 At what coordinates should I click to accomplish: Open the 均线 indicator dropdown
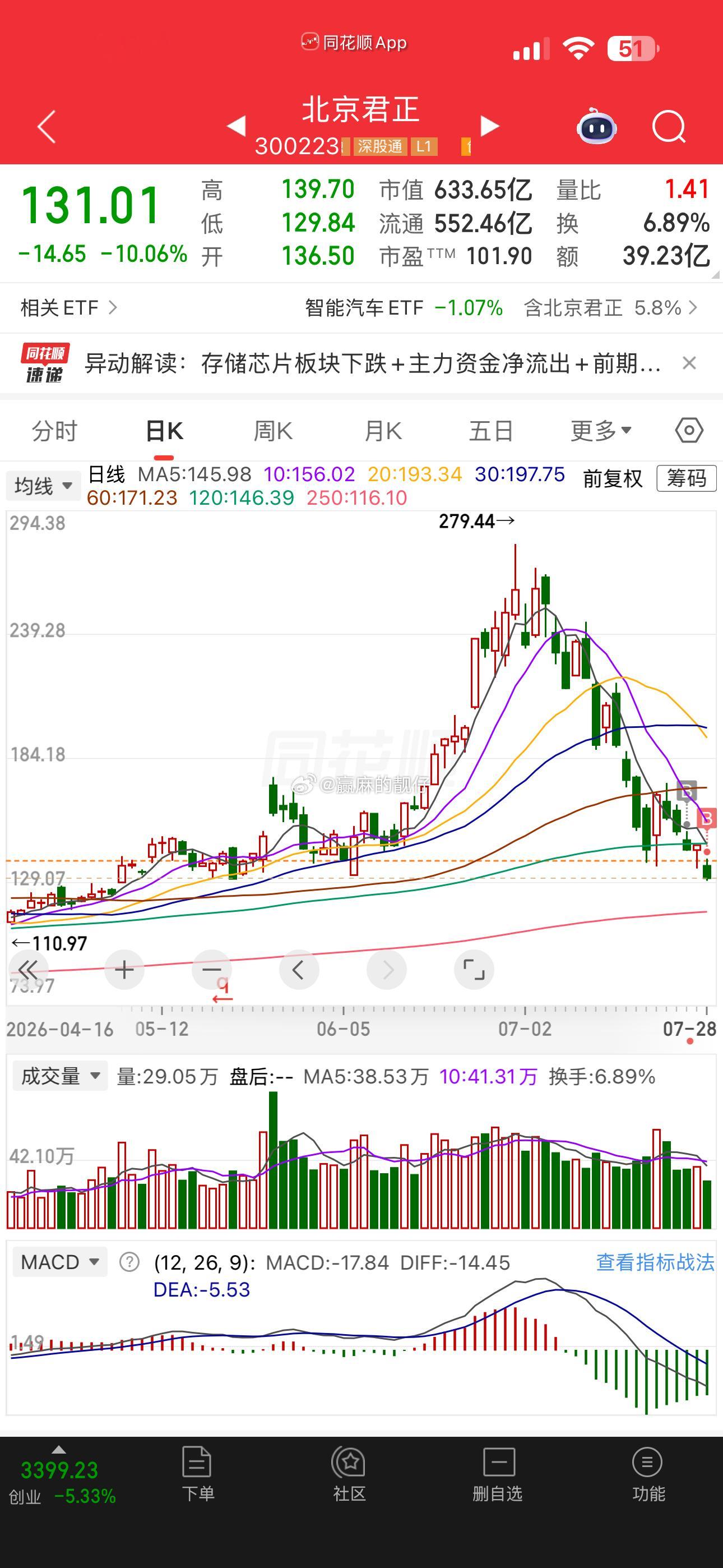point(43,486)
